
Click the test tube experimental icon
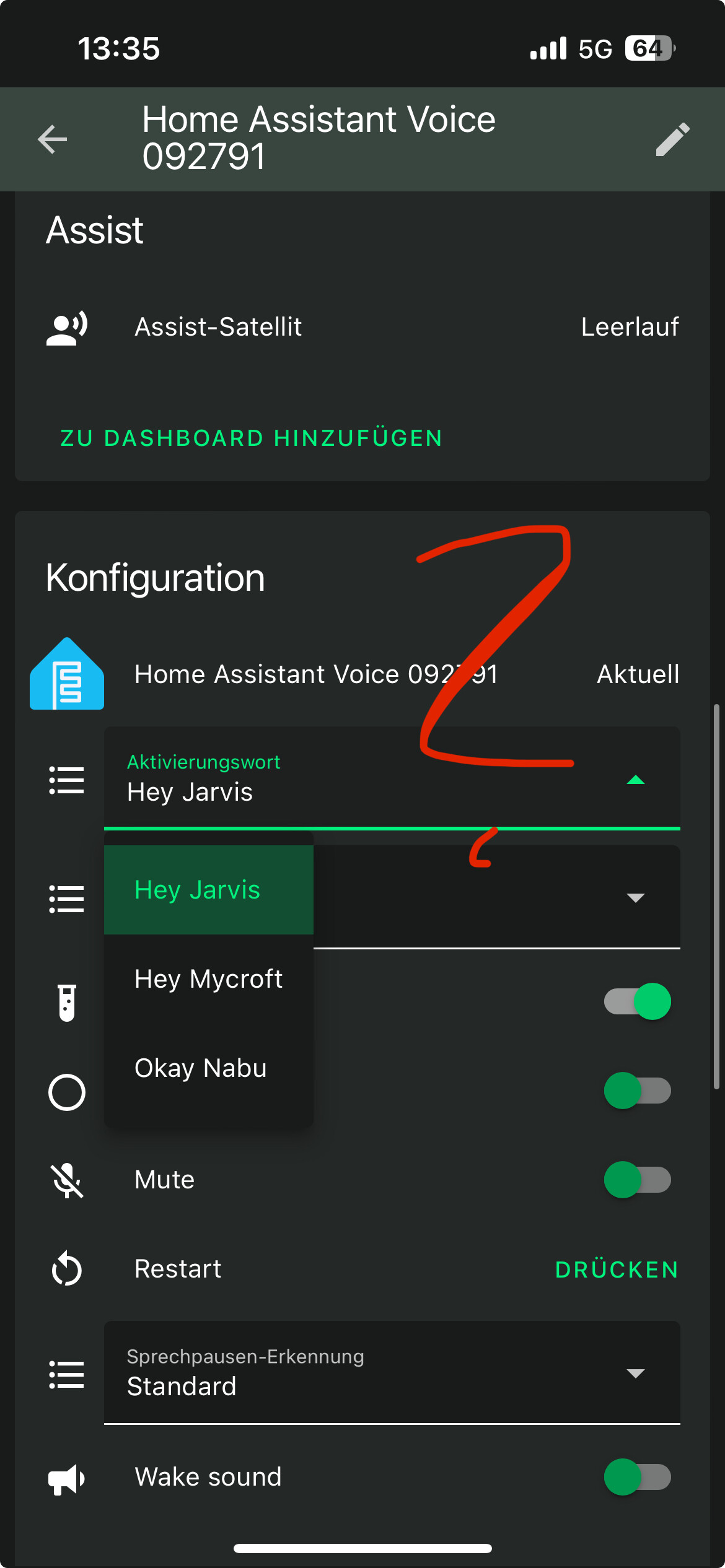(66, 1001)
